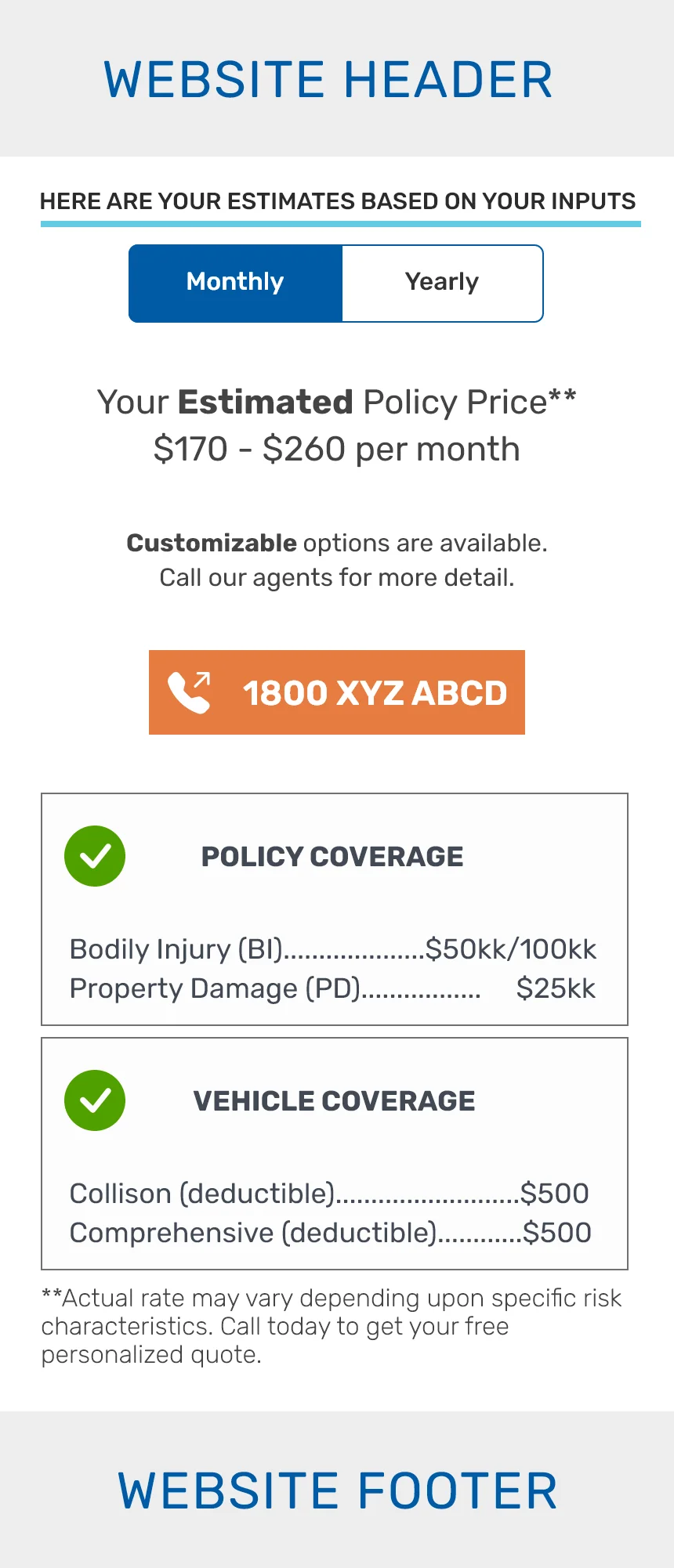Select the green checkmark beside POLICY COVERAGE
This screenshot has height=1568, width=674.
pyautogui.click(x=95, y=856)
